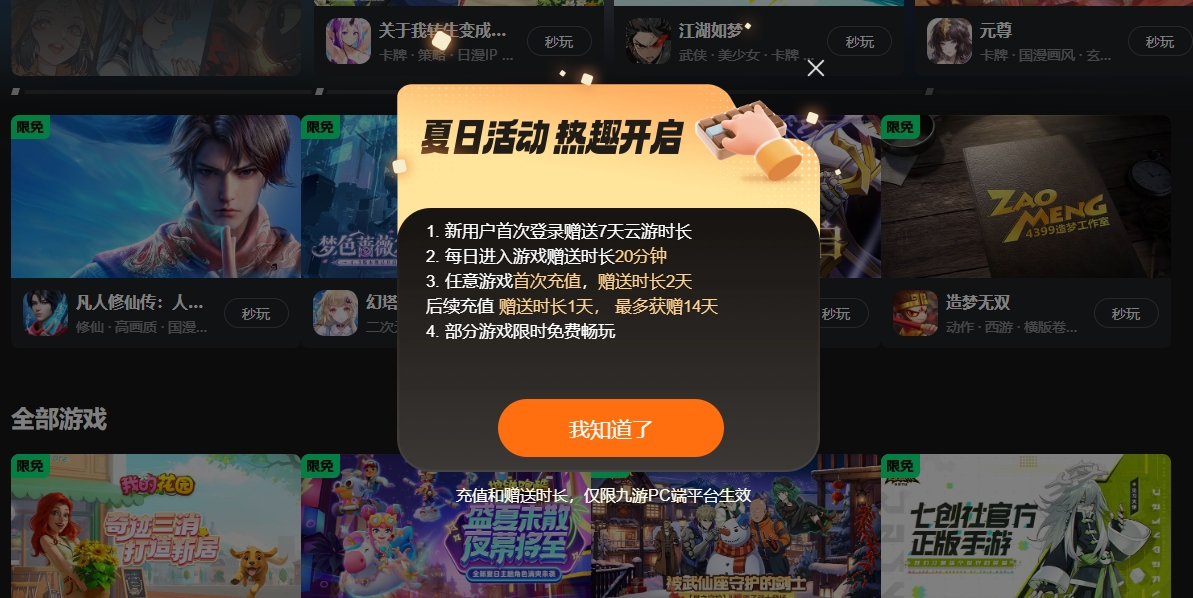Open the 七创社官方正版手游 game banner
The height and width of the screenshot is (598, 1193).
tap(1025, 525)
